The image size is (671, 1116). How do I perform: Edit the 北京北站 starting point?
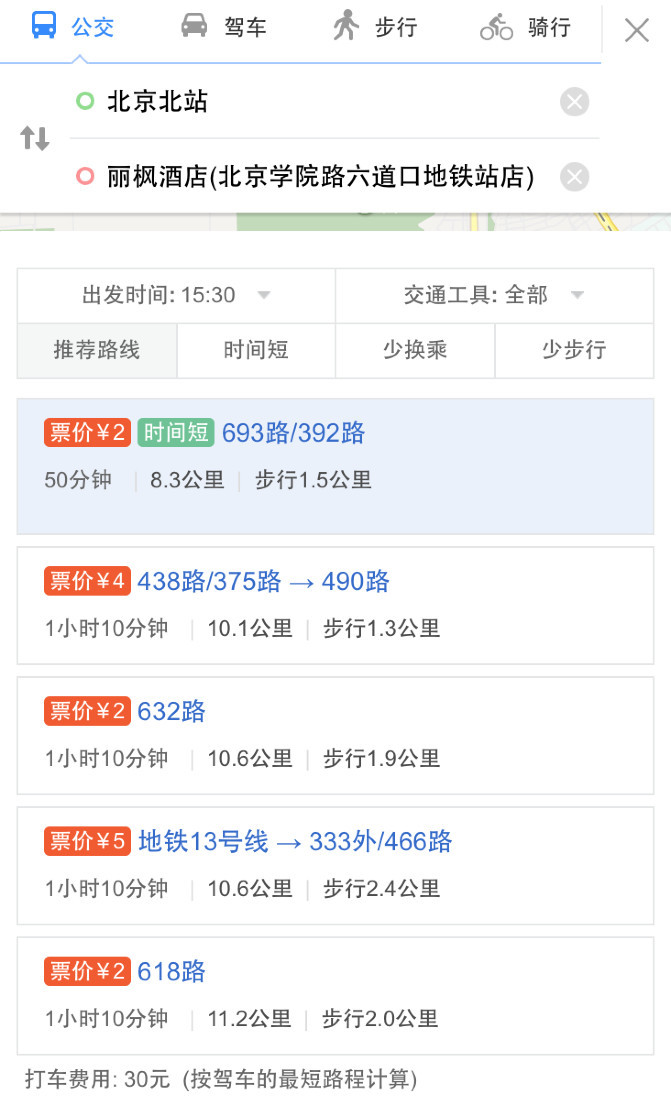(313, 102)
